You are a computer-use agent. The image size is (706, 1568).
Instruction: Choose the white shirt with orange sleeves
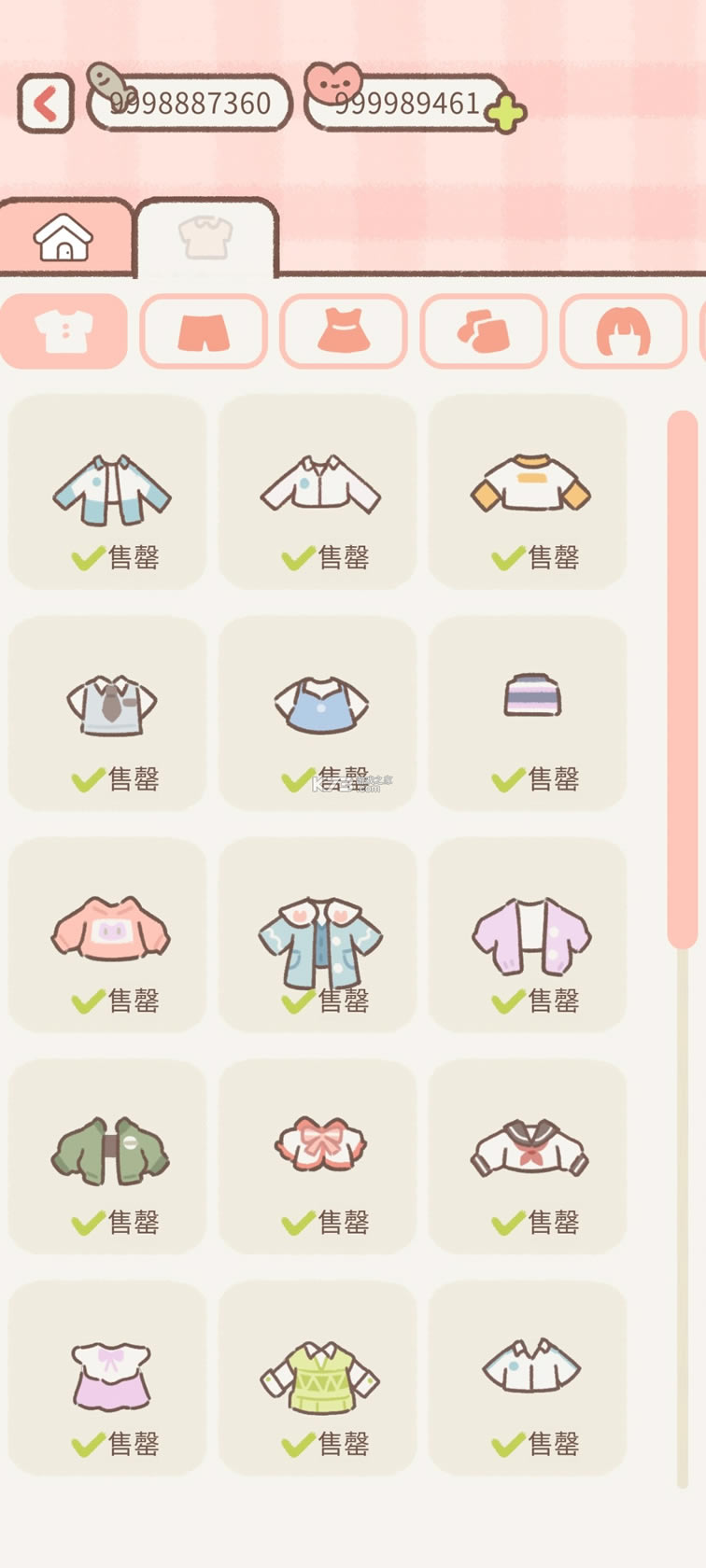529,491
